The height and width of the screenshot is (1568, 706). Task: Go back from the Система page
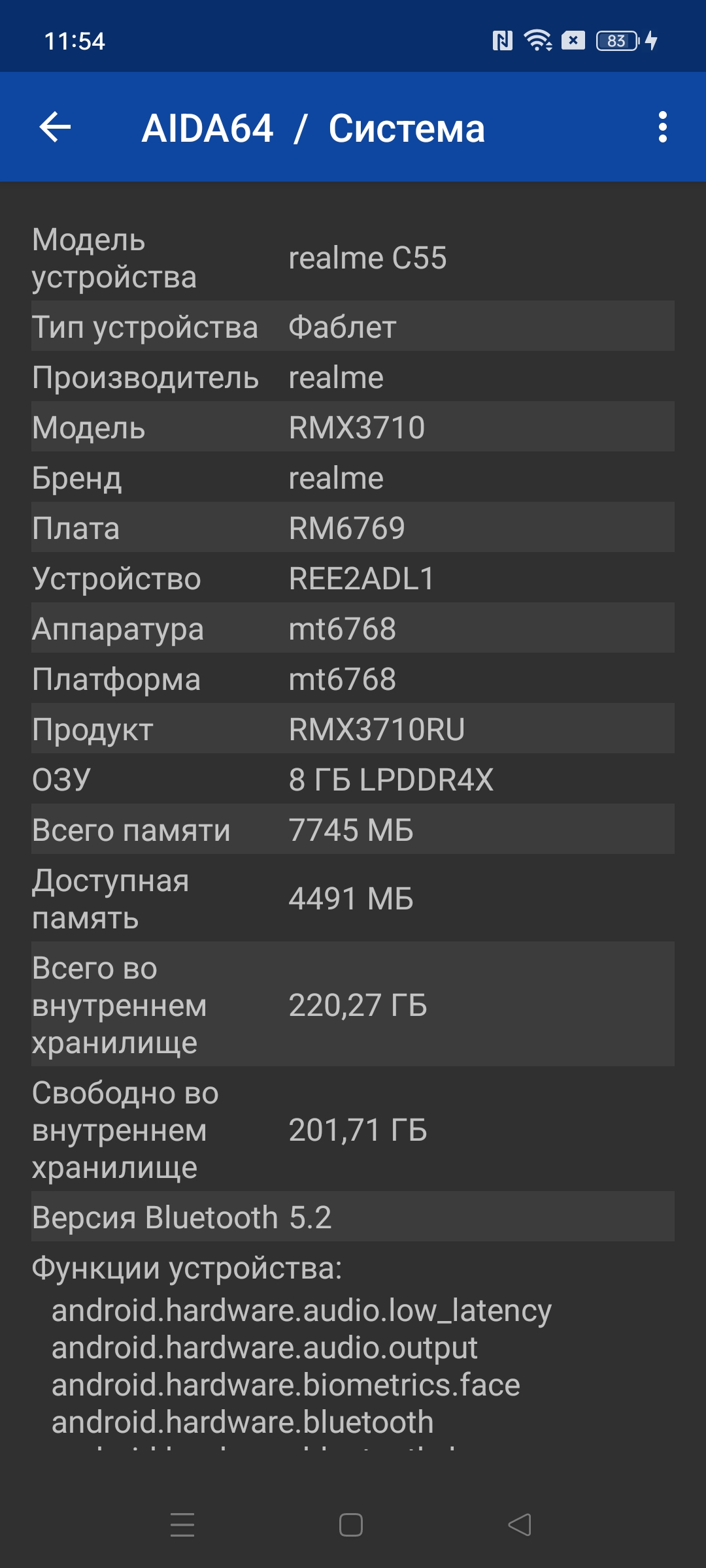pyautogui.click(x=56, y=127)
